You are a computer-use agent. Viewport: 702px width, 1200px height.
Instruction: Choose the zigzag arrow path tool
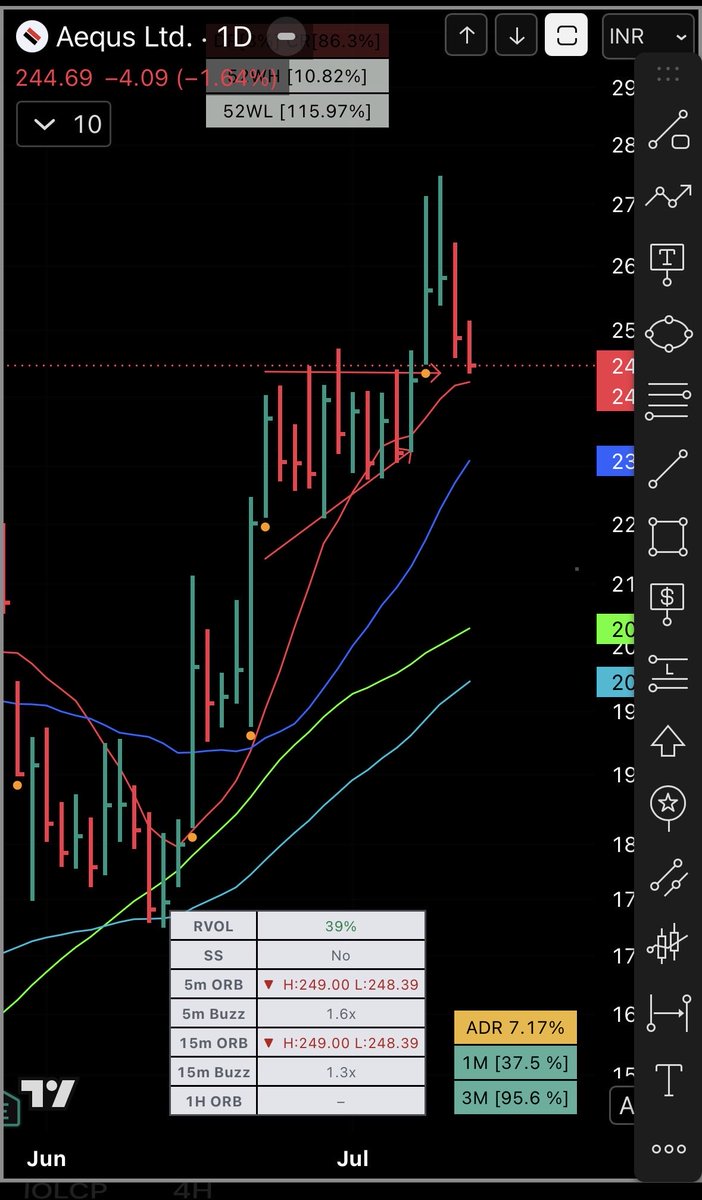pyautogui.click(x=668, y=196)
